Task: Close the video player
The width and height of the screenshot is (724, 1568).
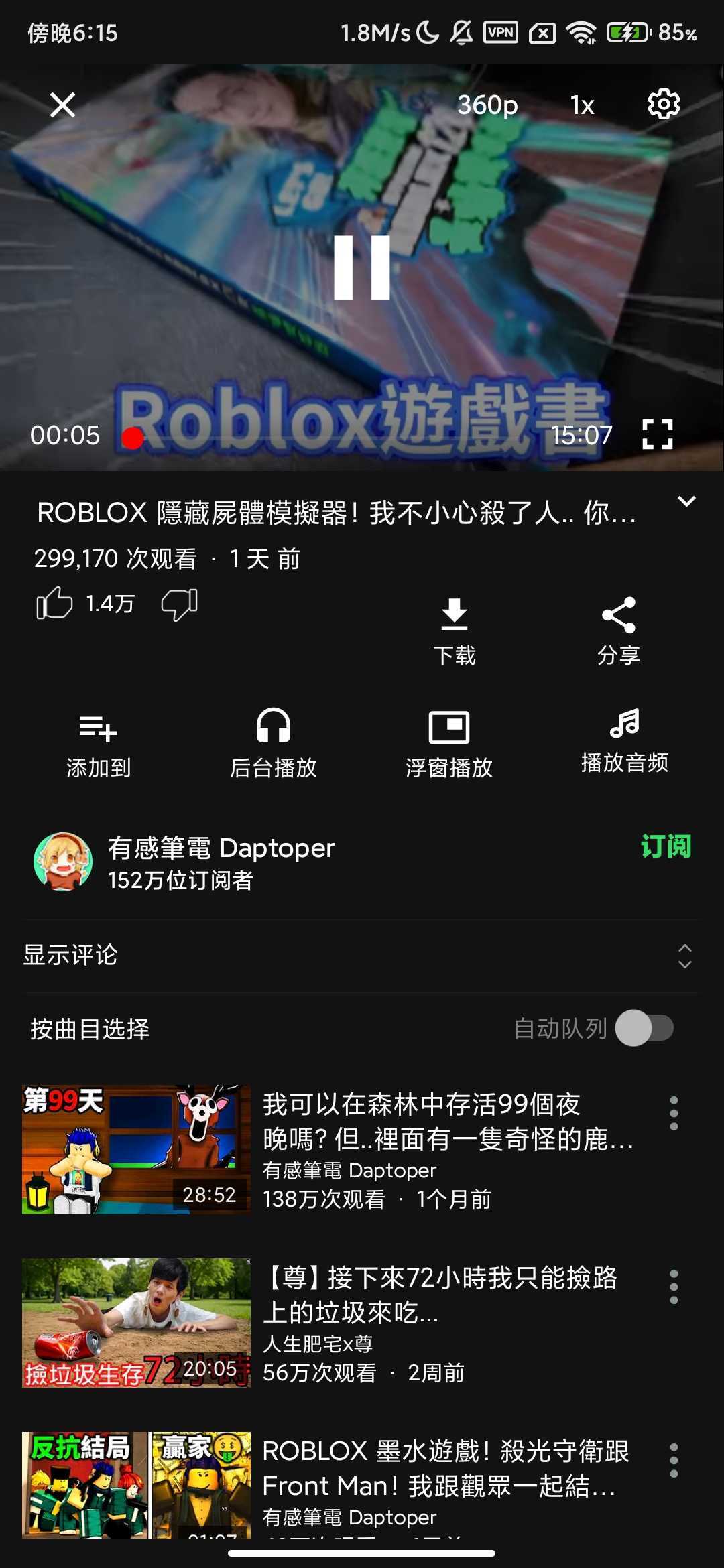Action: point(62,105)
